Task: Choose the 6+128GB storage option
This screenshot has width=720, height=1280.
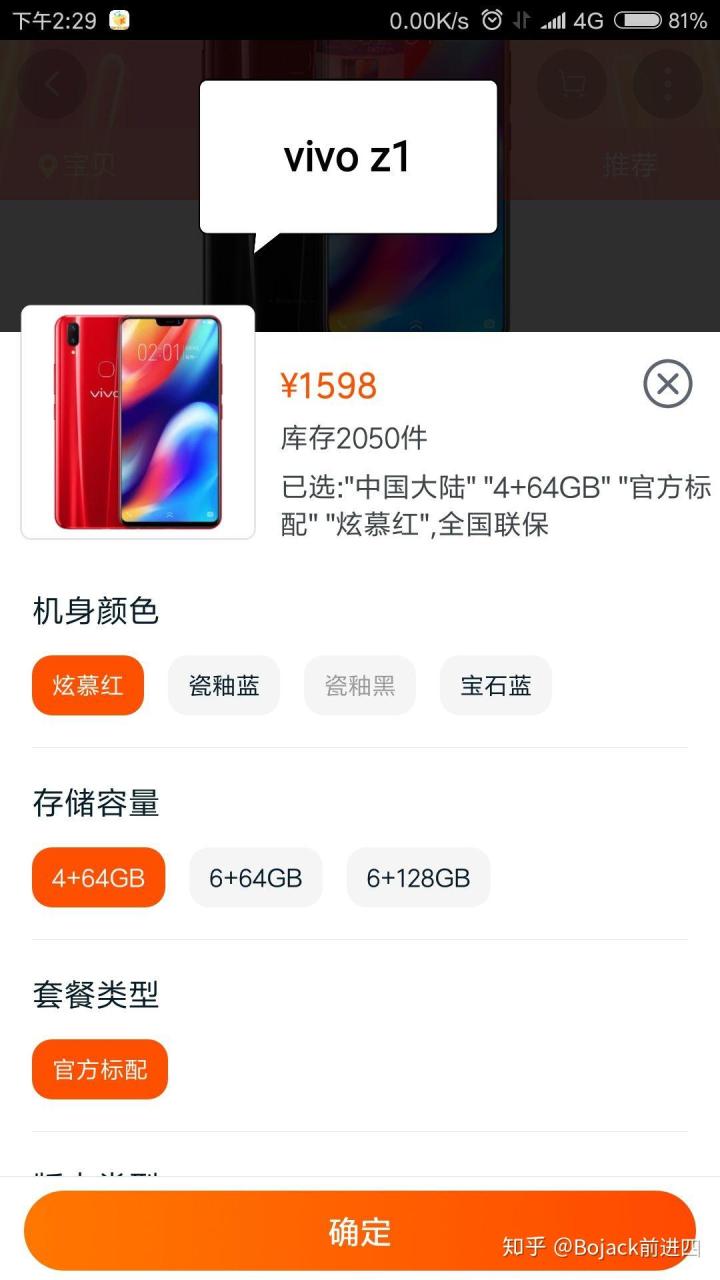Action: 418,877
